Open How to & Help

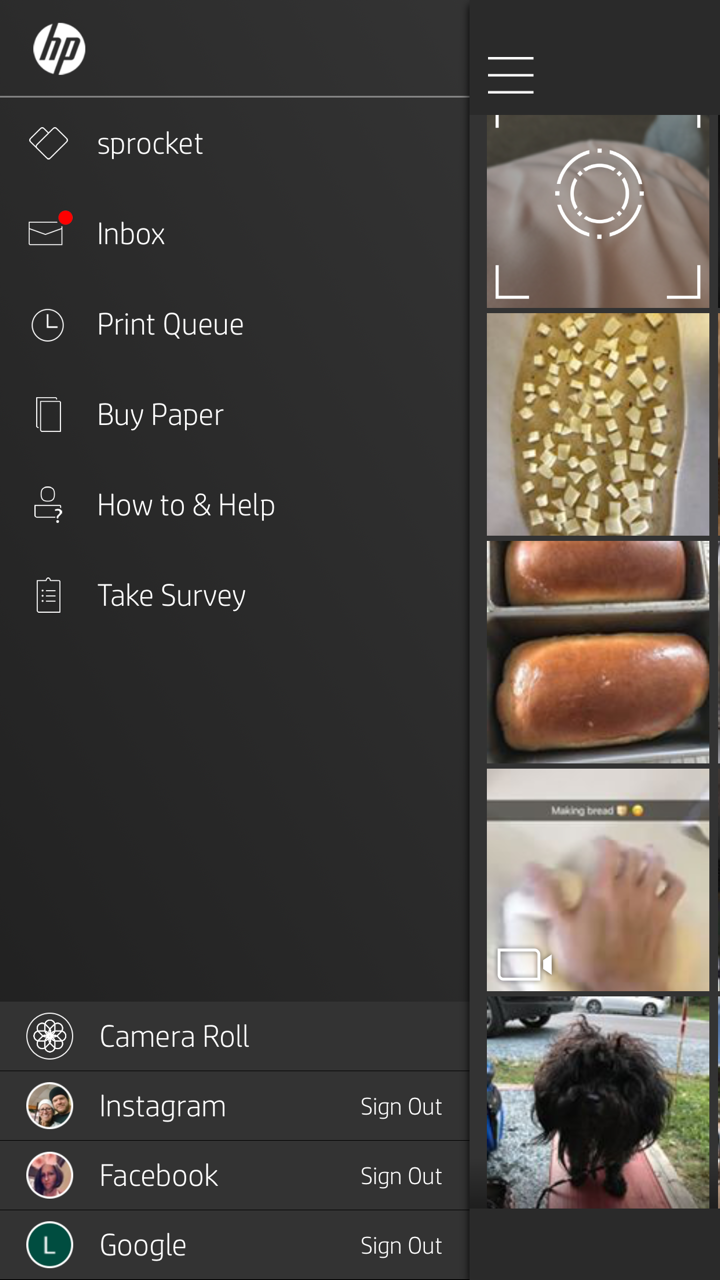pyautogui.click(x=185, y=505)
